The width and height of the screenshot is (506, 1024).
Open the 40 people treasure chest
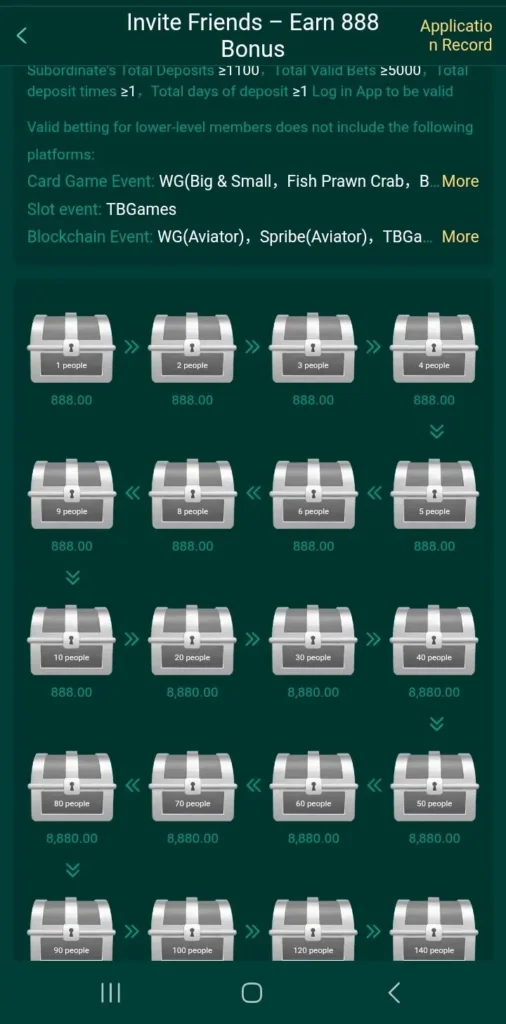pos(434,640)
